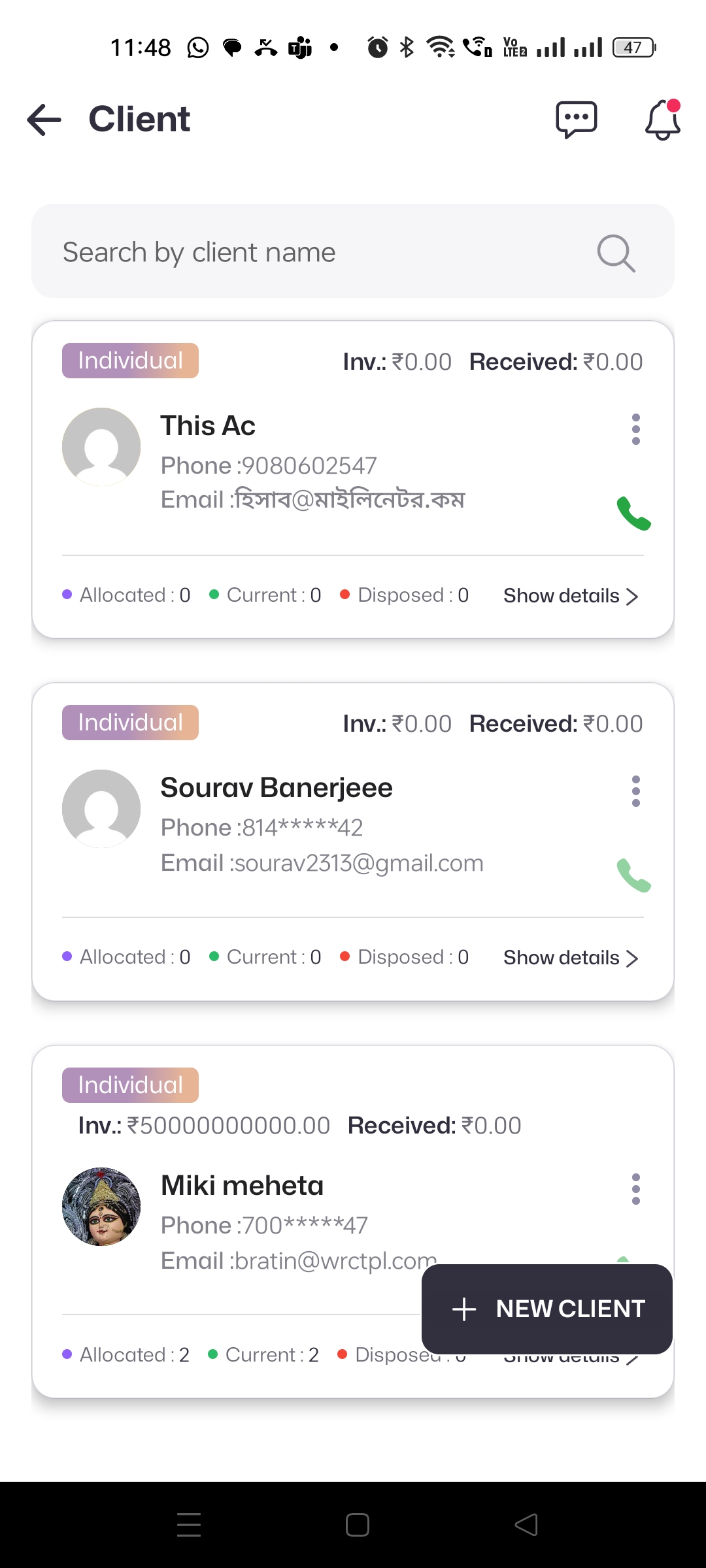Open the chat messages icon
The height and width of the screenshot is (1568, 706).
pyautogui.click(x=576, y=120)
